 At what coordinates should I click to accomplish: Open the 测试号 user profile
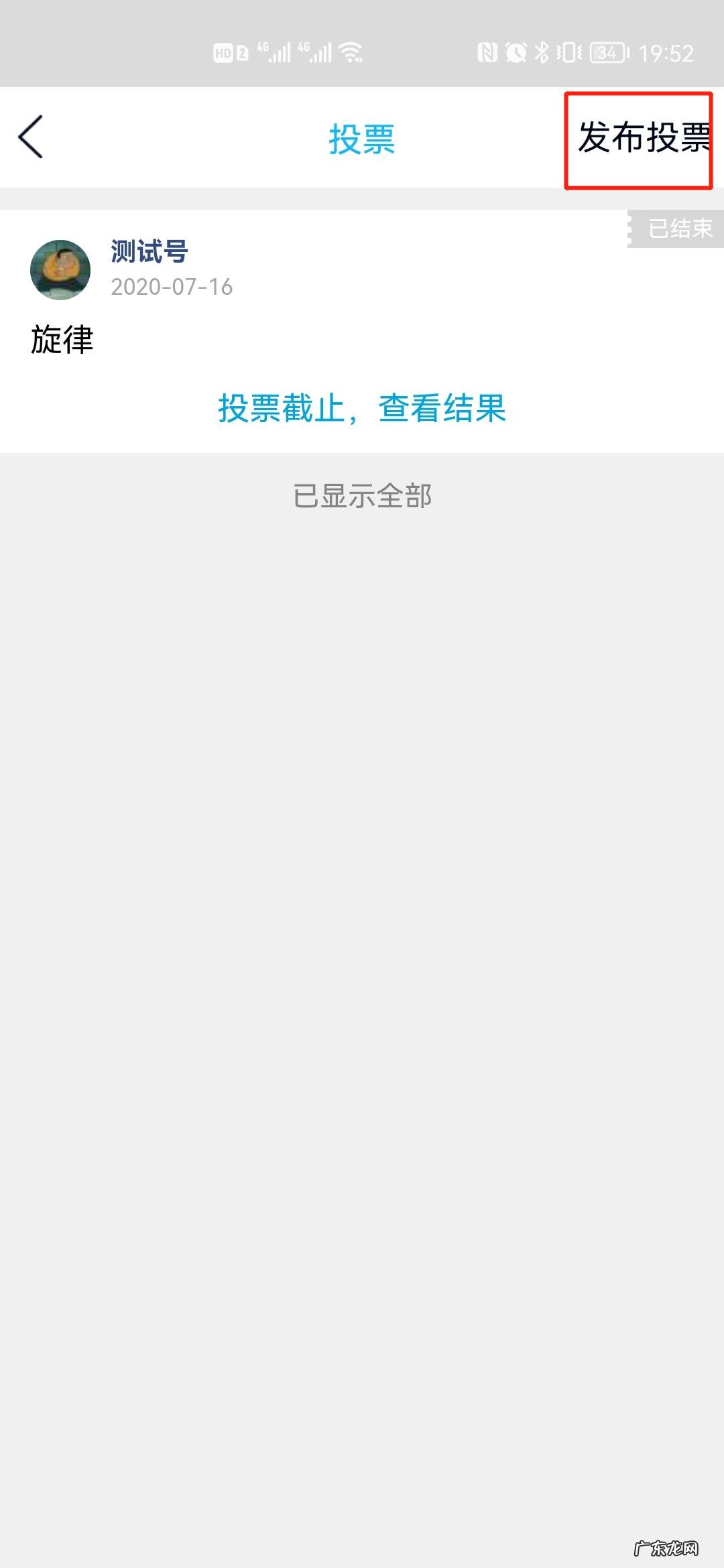(149, 253)
